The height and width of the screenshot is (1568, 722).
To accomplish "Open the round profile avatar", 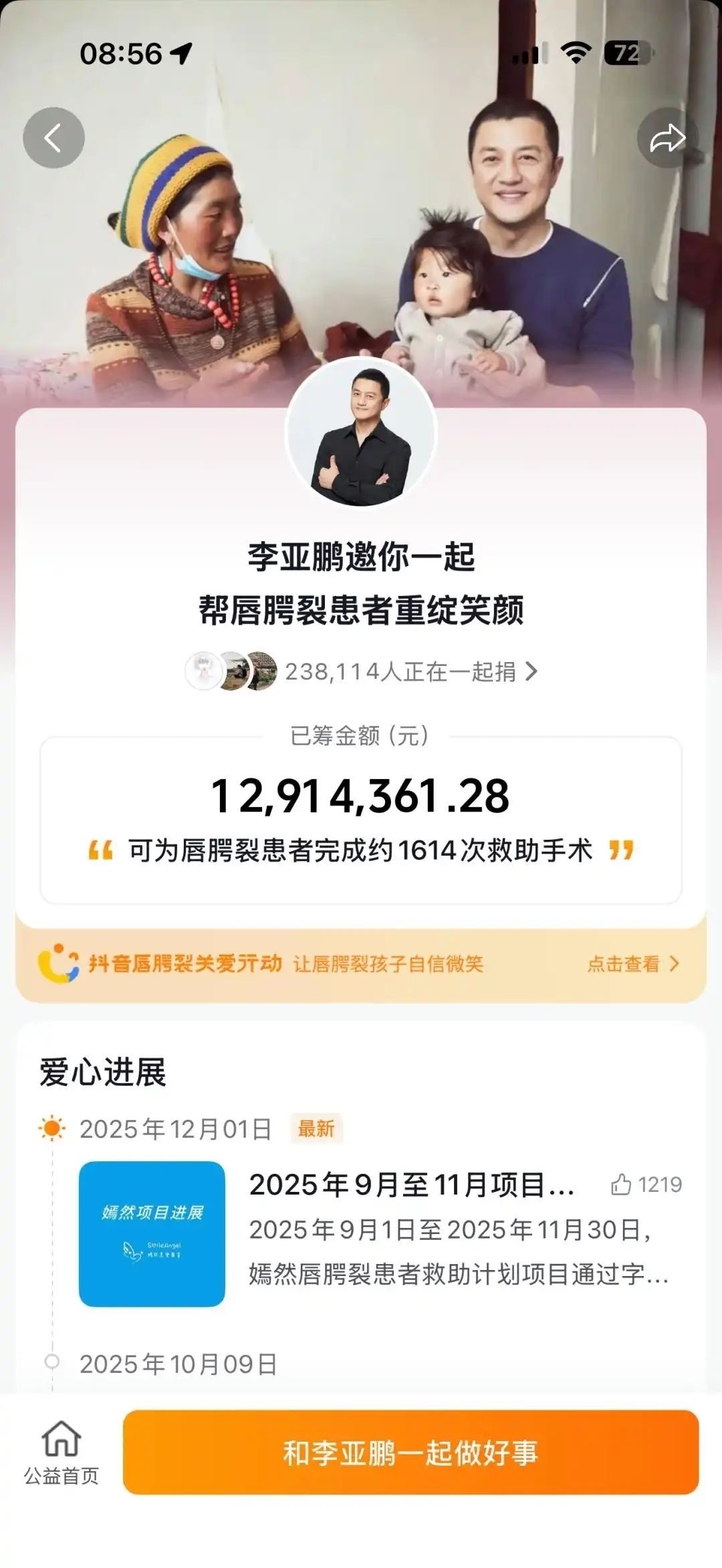I will click(361, 434).
